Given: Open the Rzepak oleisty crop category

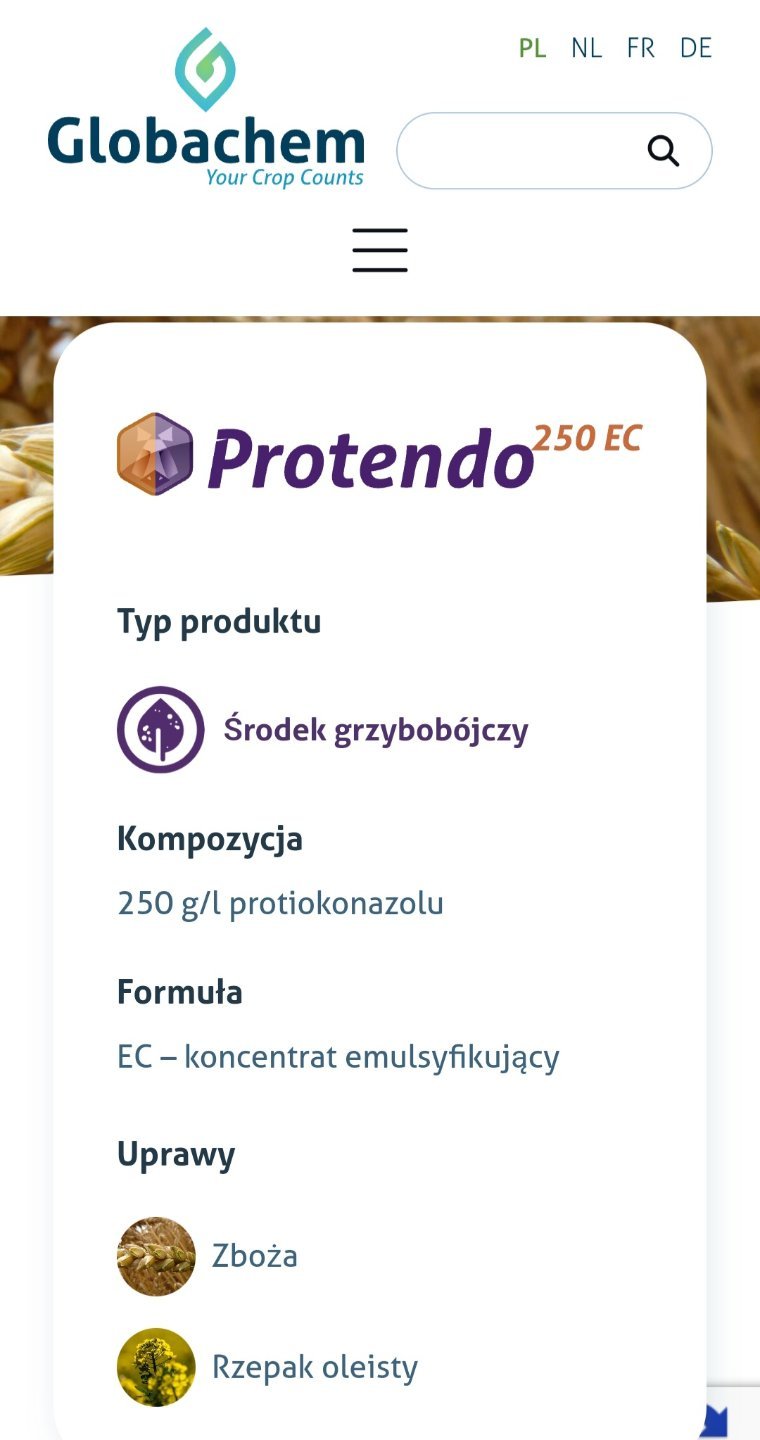Looking at the screenshot, I should [314, 1367].
